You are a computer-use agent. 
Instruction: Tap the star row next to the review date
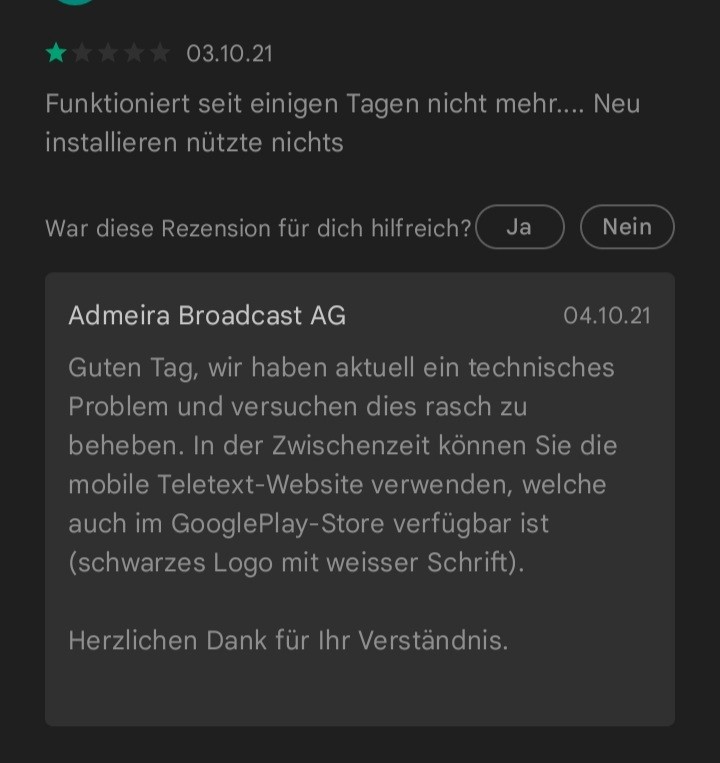click(108, 52)
